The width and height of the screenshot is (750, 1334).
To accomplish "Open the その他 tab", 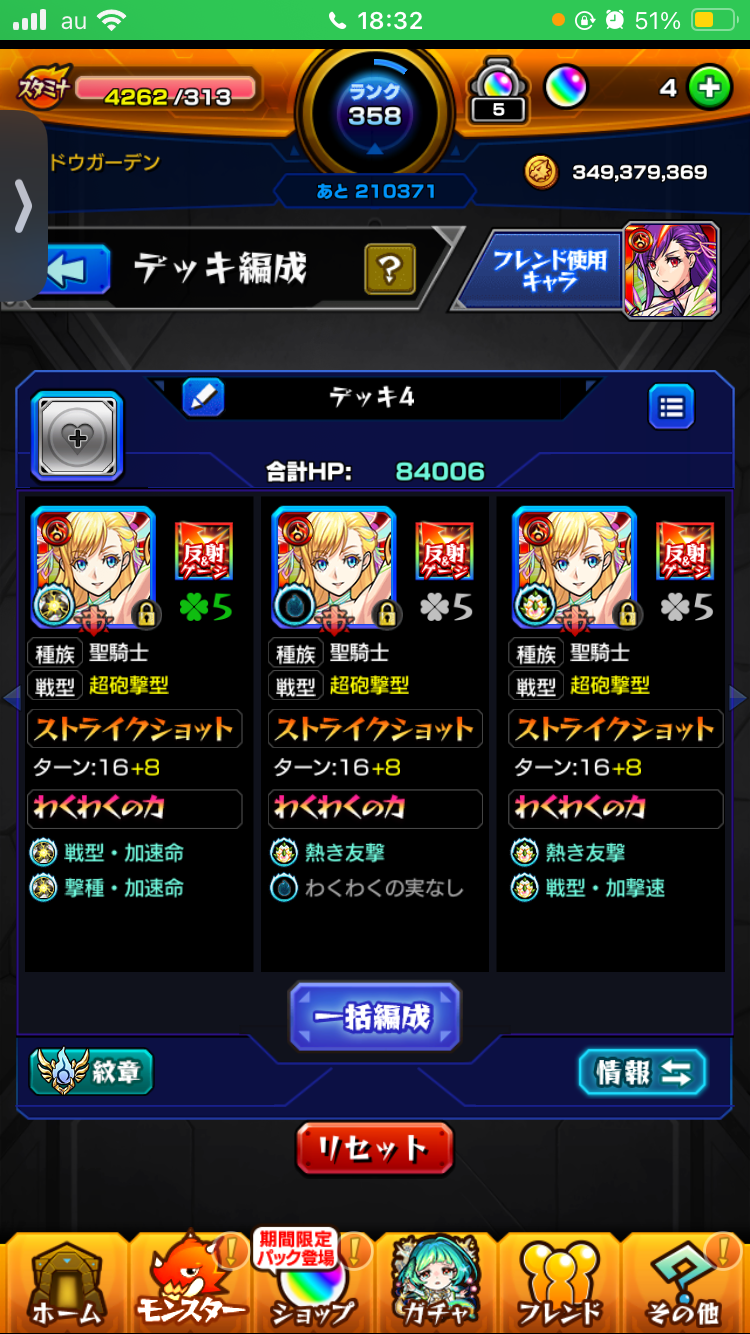I will pos(686,1285).
